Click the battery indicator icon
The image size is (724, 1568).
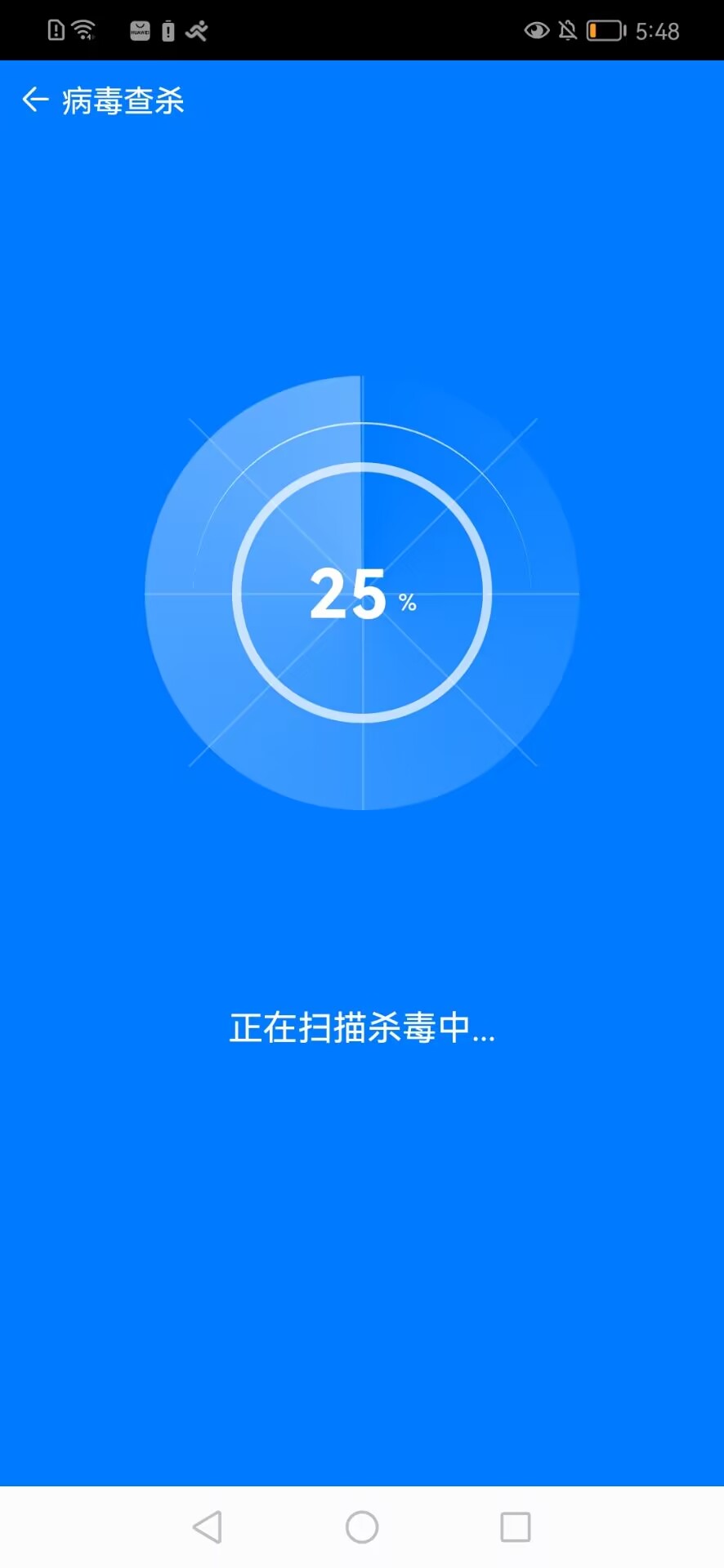tap(605, 30)
